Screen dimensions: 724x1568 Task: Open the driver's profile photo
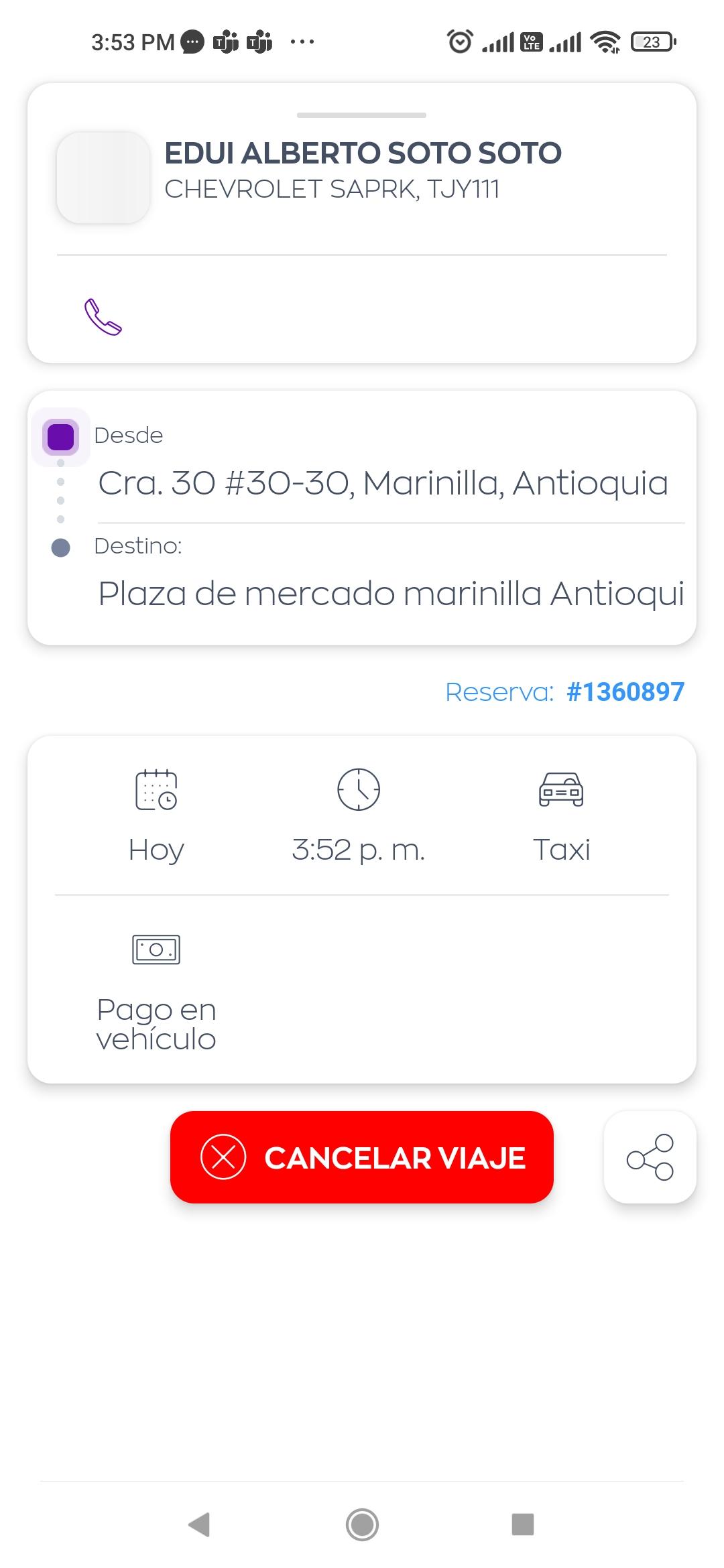103,178
